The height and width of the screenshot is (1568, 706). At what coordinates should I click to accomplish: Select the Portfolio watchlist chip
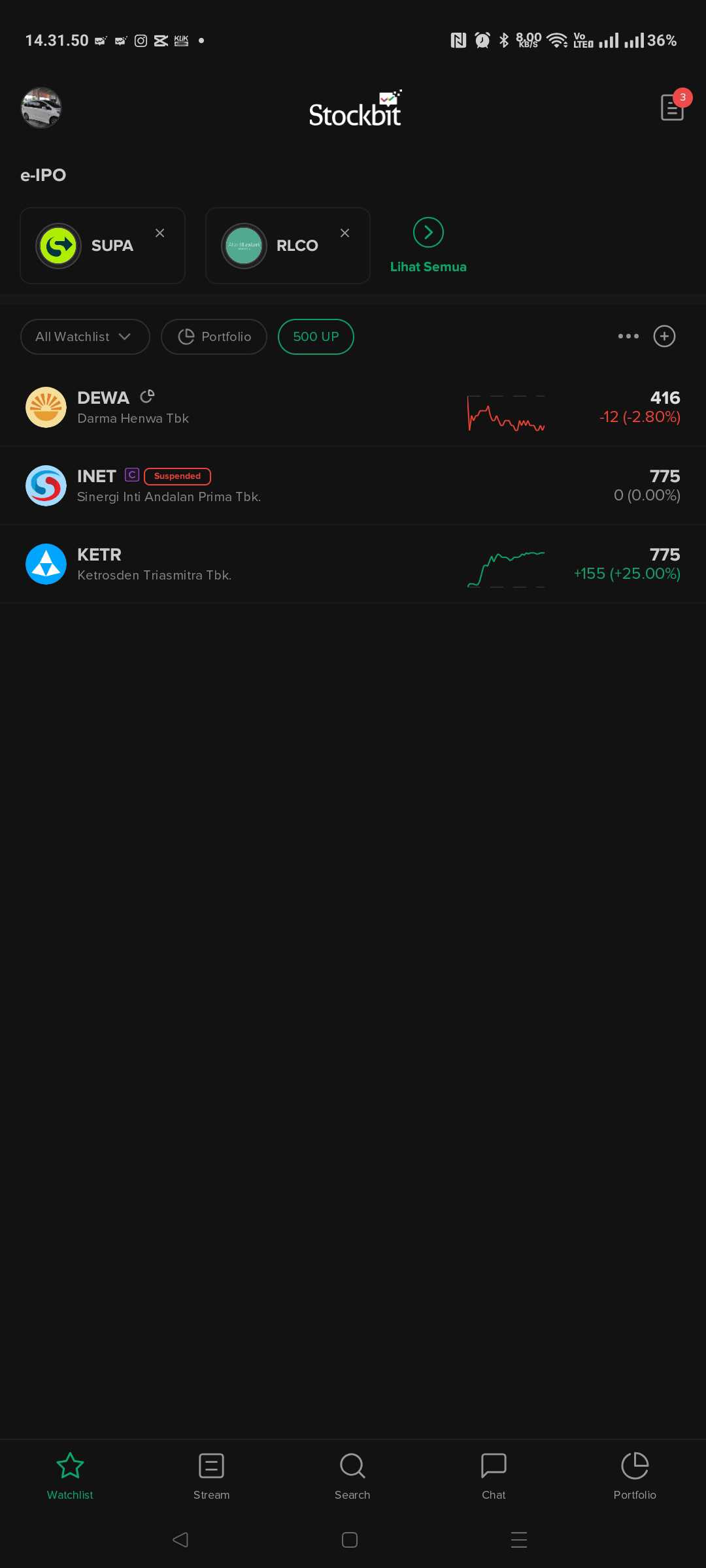[214, 336]
